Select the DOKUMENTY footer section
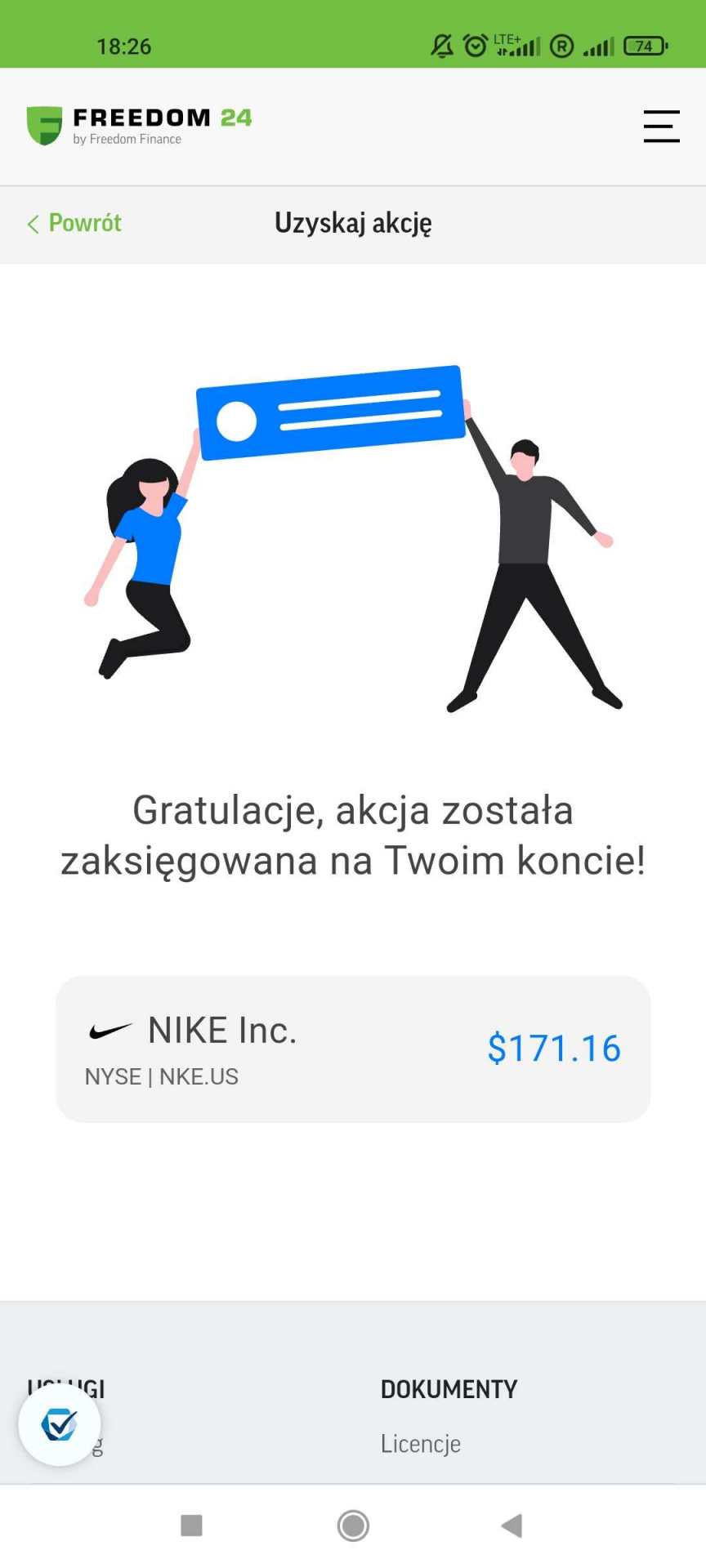 coord(449,1388)
